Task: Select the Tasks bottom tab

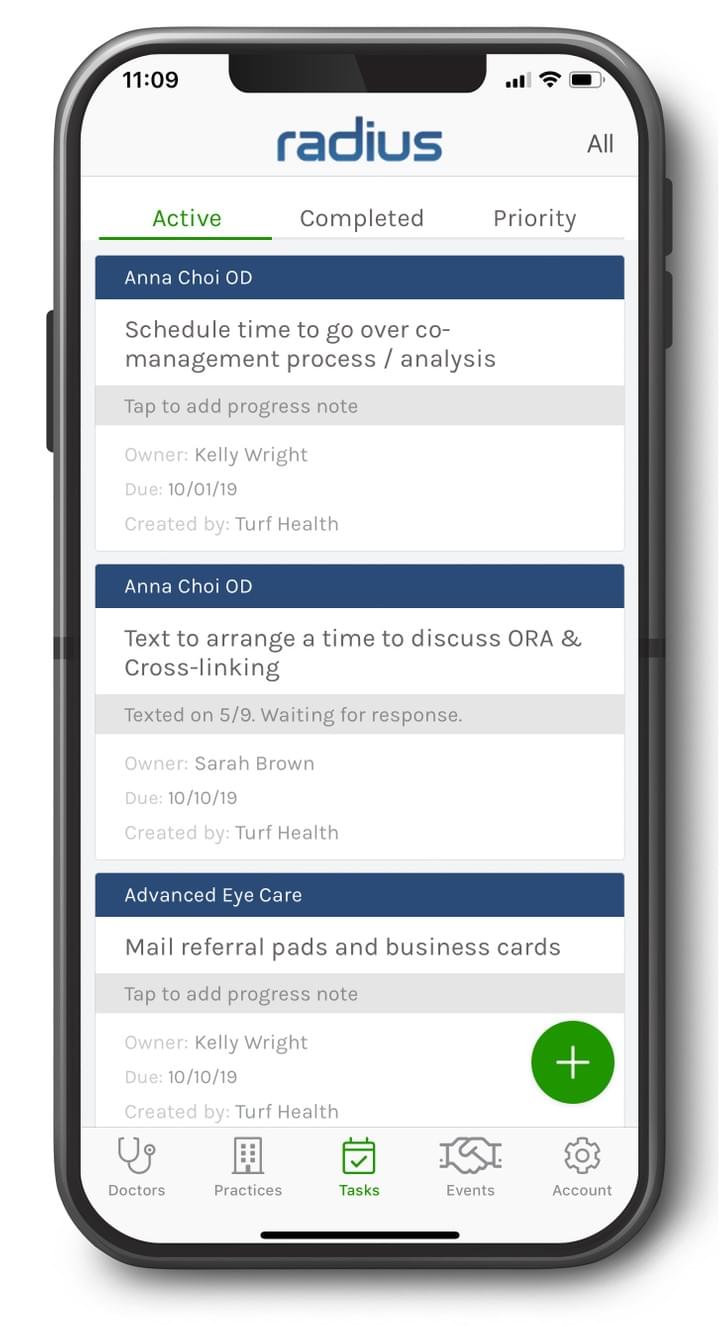Action: [x=359, y=1167]
